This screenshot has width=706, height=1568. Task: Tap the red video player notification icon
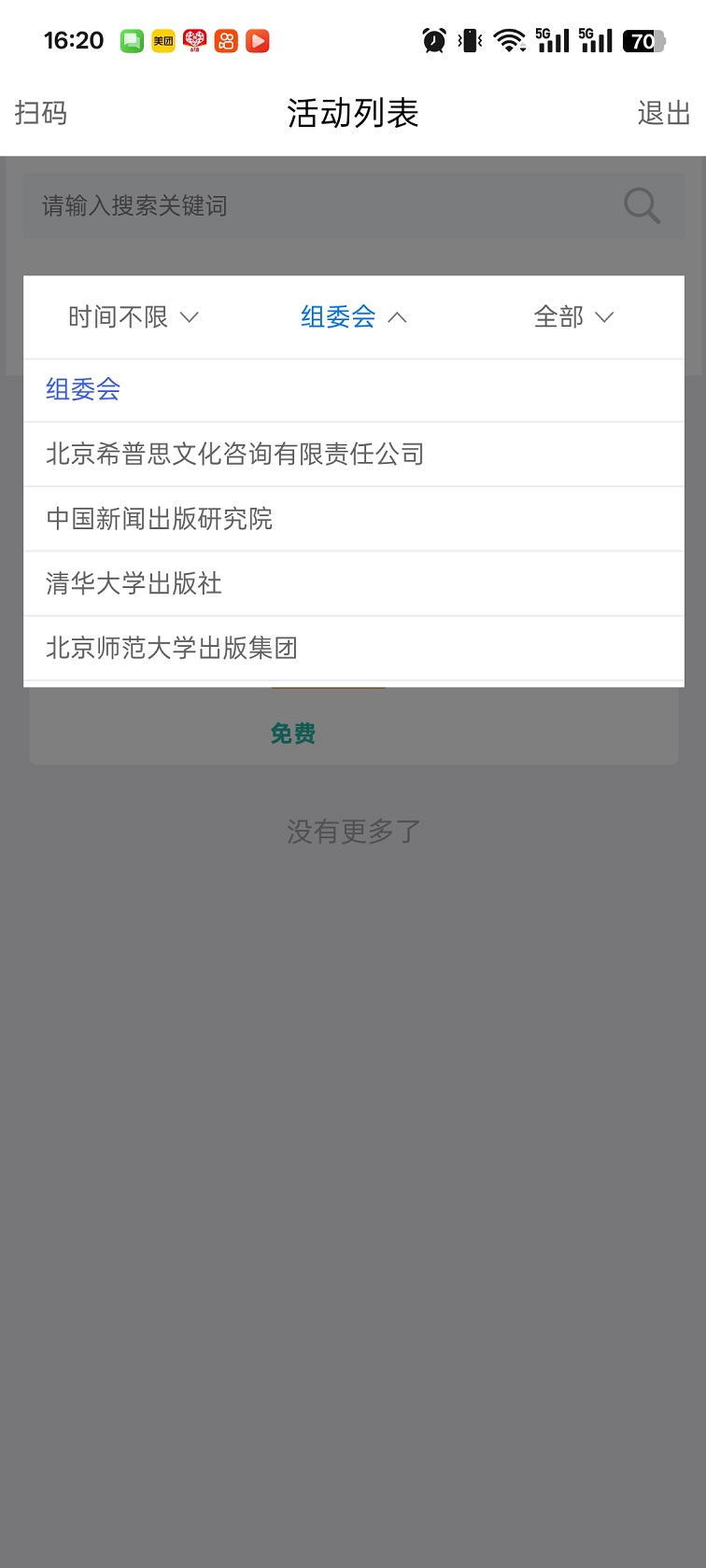tap(256, 41)
